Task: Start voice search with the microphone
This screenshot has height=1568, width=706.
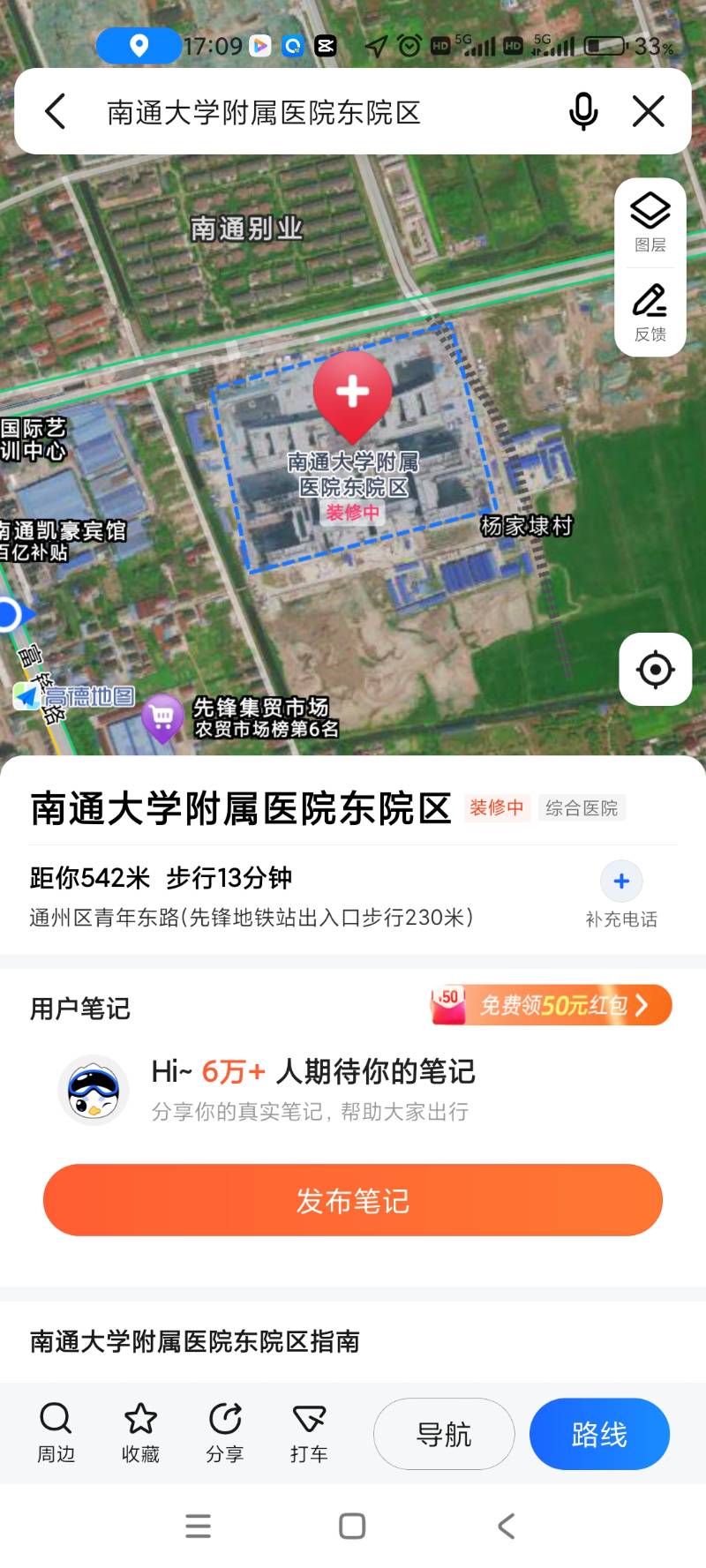Action: point(583,112)
